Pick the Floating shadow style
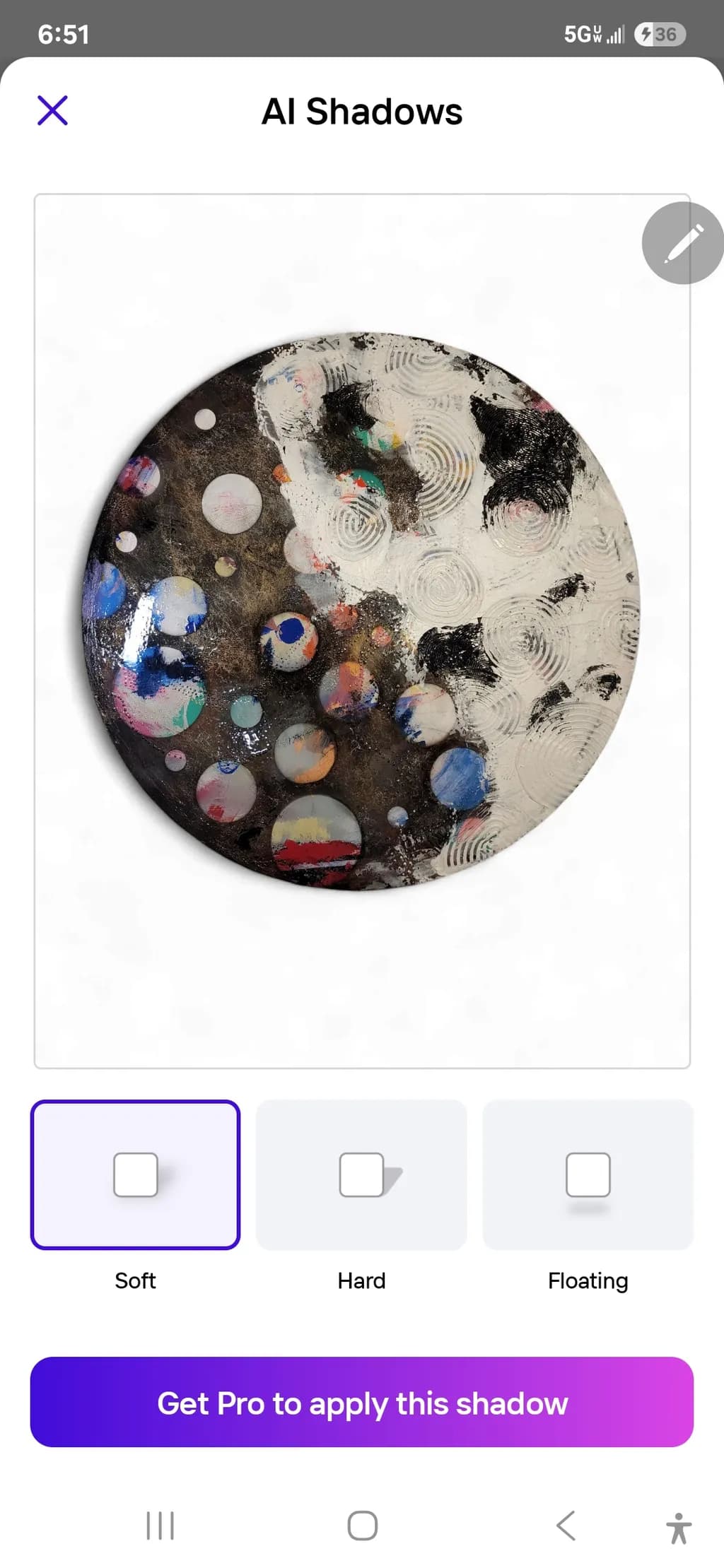The height and width of the screenshot is (1568, 724). 588,1174
